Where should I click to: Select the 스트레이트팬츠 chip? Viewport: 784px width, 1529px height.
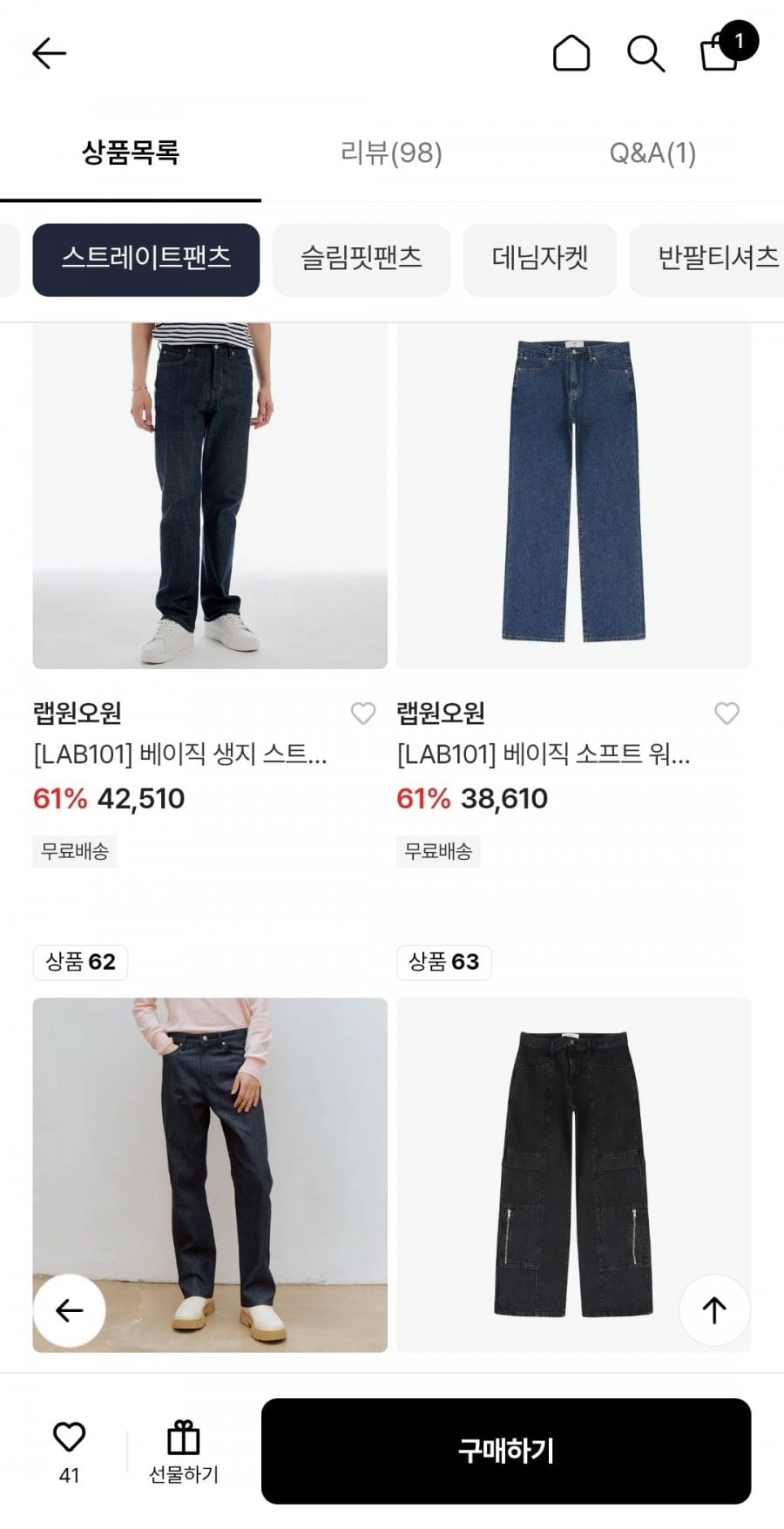point(146,259)
